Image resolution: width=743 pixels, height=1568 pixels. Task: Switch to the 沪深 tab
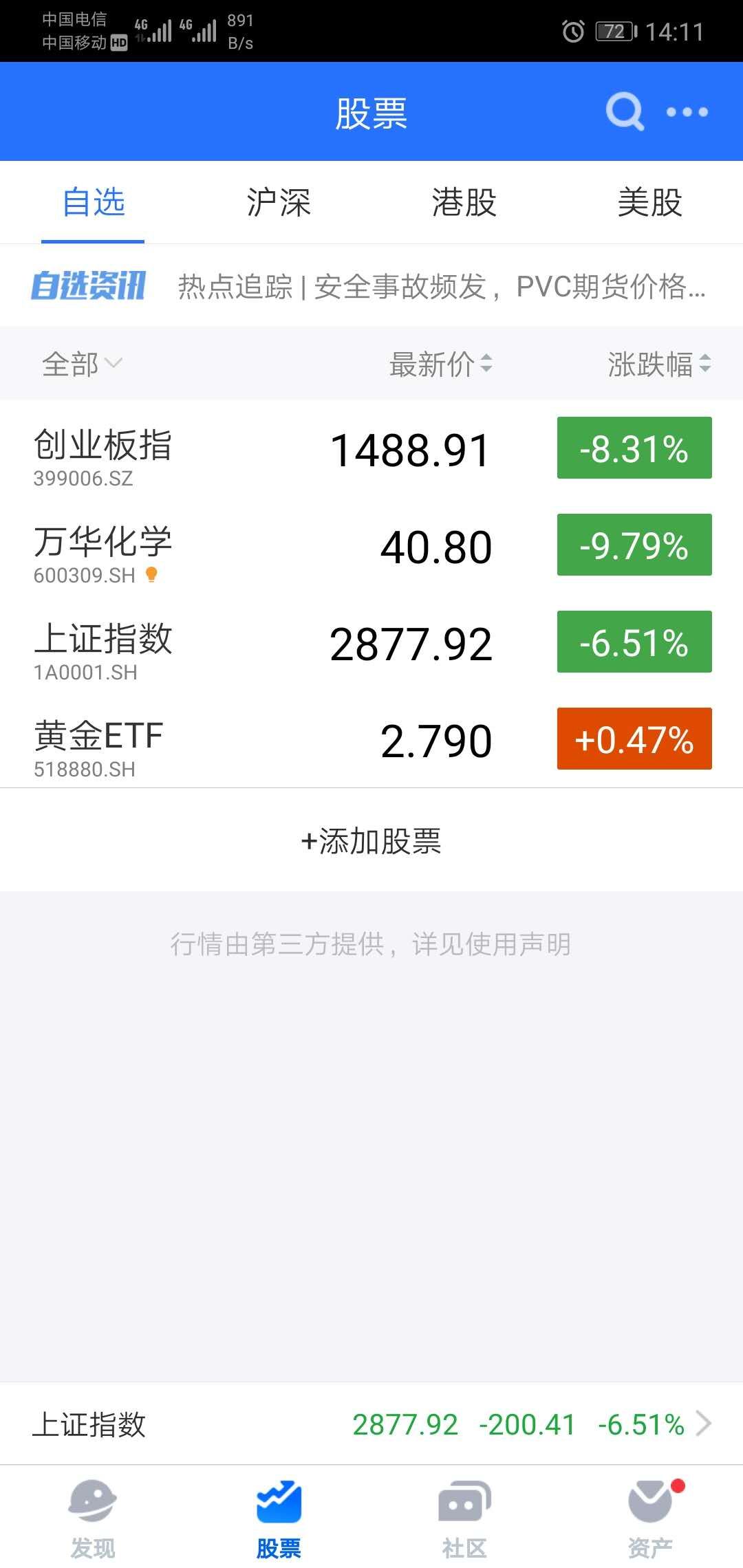click(279, 203)
